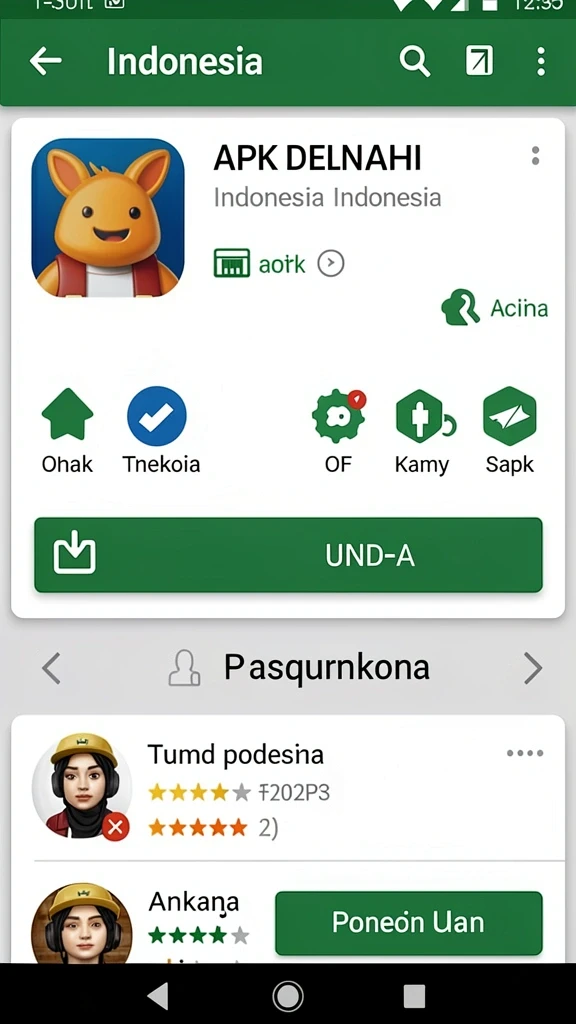The width and height of the screenshot is (576, 1024).
Task: Open the app bar overflow menu
Action: click(541, 62)
